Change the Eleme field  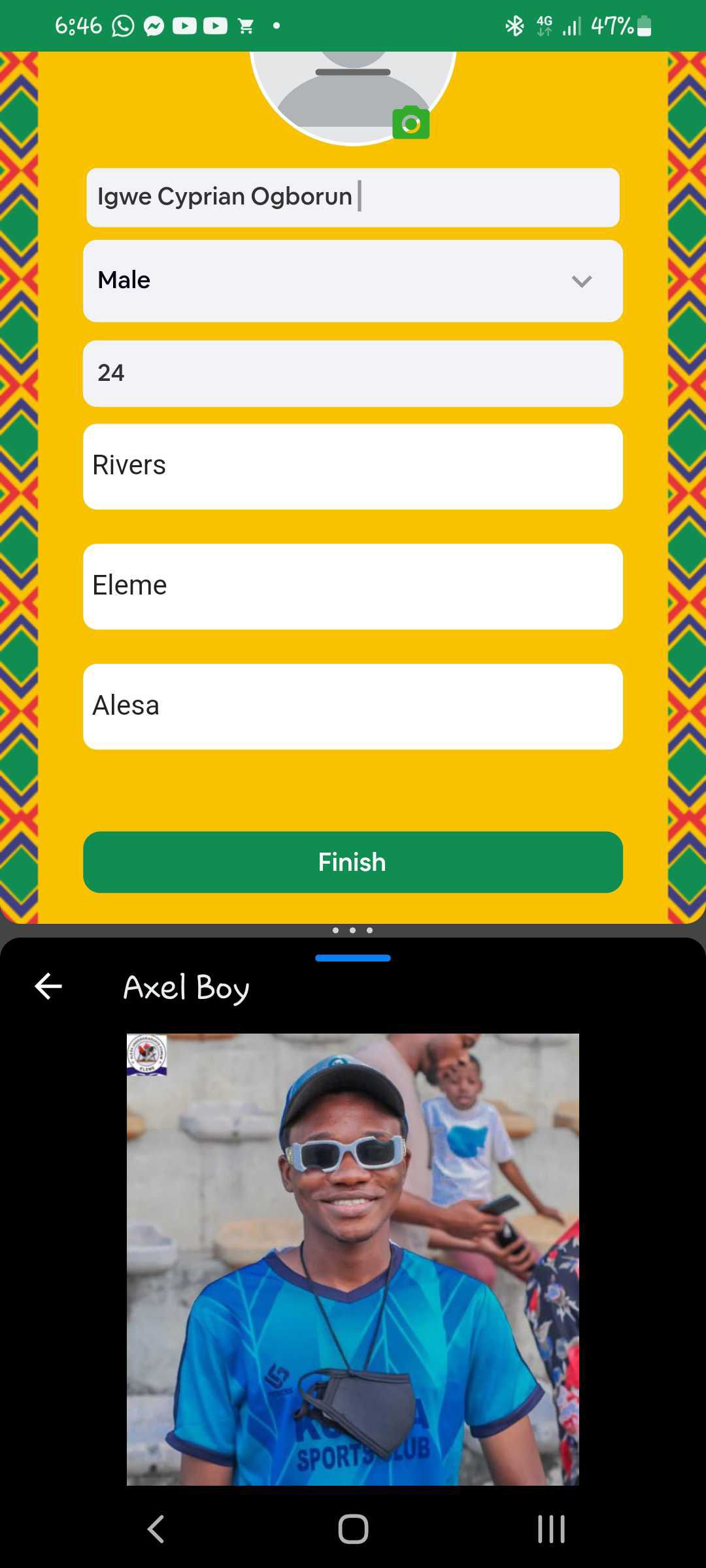point(353,586)
